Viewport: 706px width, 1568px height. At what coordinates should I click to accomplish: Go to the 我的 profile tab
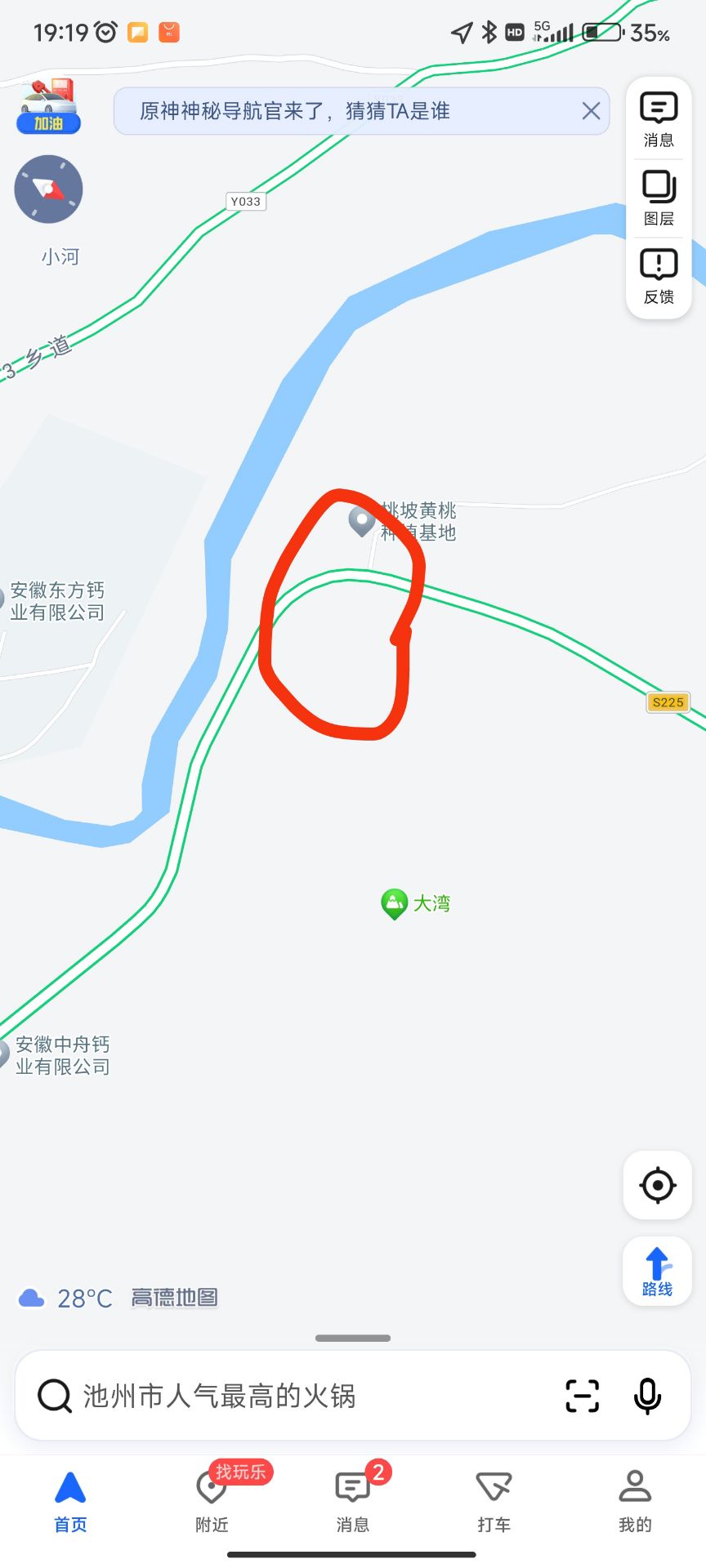point(635,1501)
